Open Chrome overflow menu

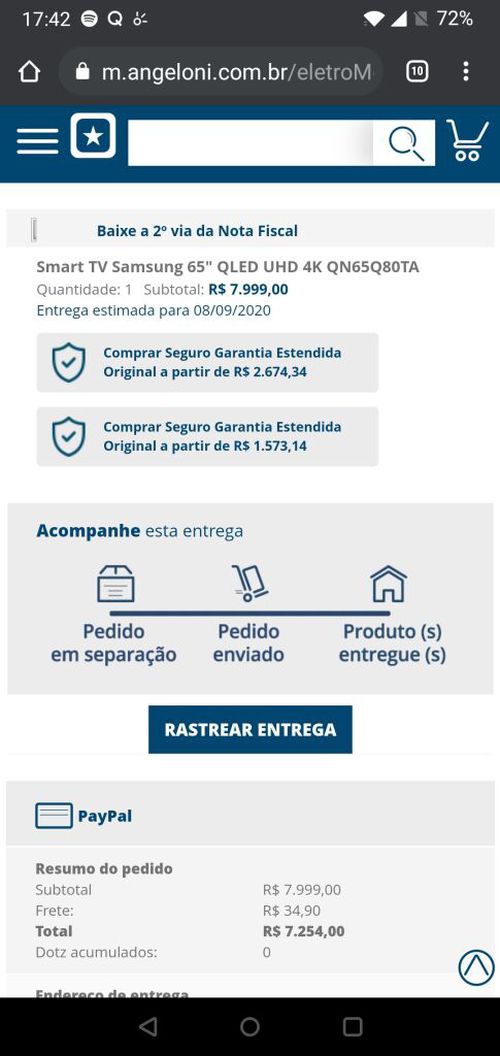(x=466, y=71)
